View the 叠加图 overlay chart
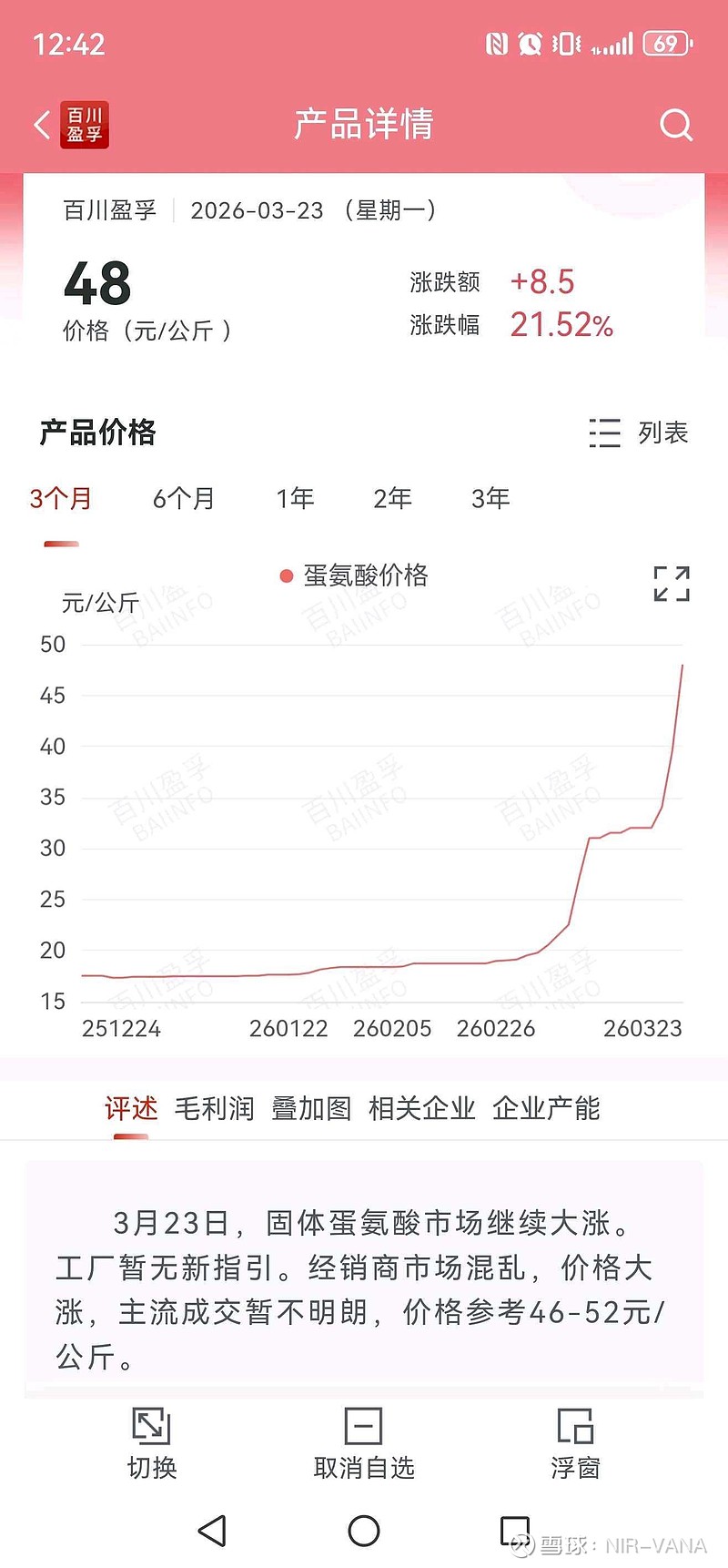 point(312,1109)
